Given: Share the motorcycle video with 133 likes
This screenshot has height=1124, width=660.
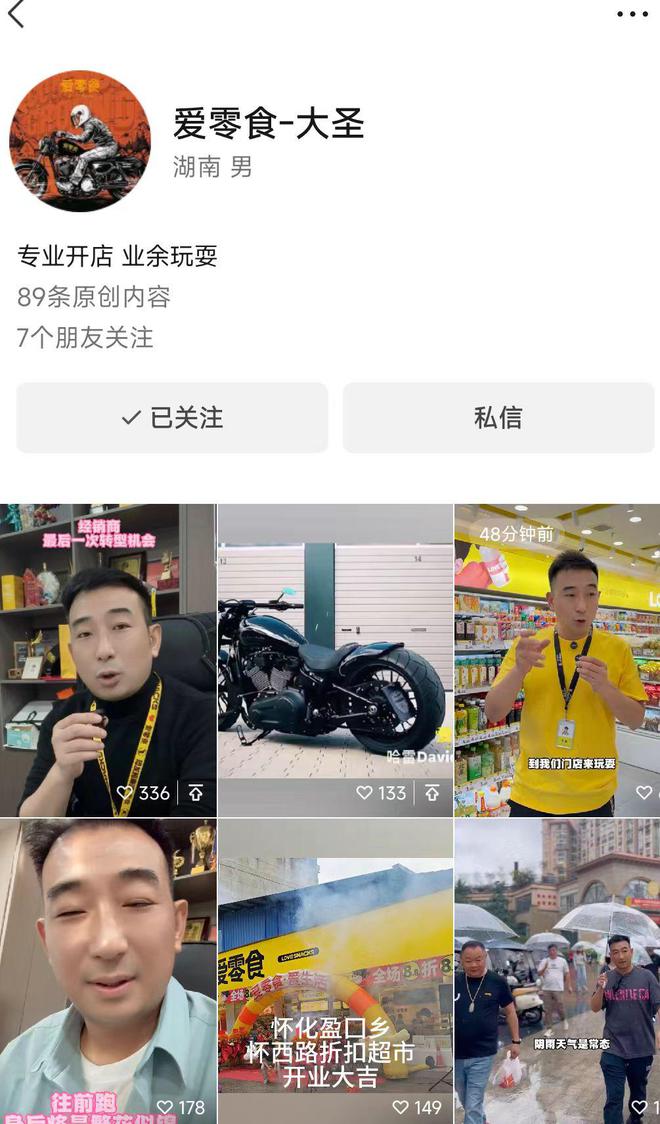Looking at the screenshot, I should pyautogui.click(x=432, y=793).
